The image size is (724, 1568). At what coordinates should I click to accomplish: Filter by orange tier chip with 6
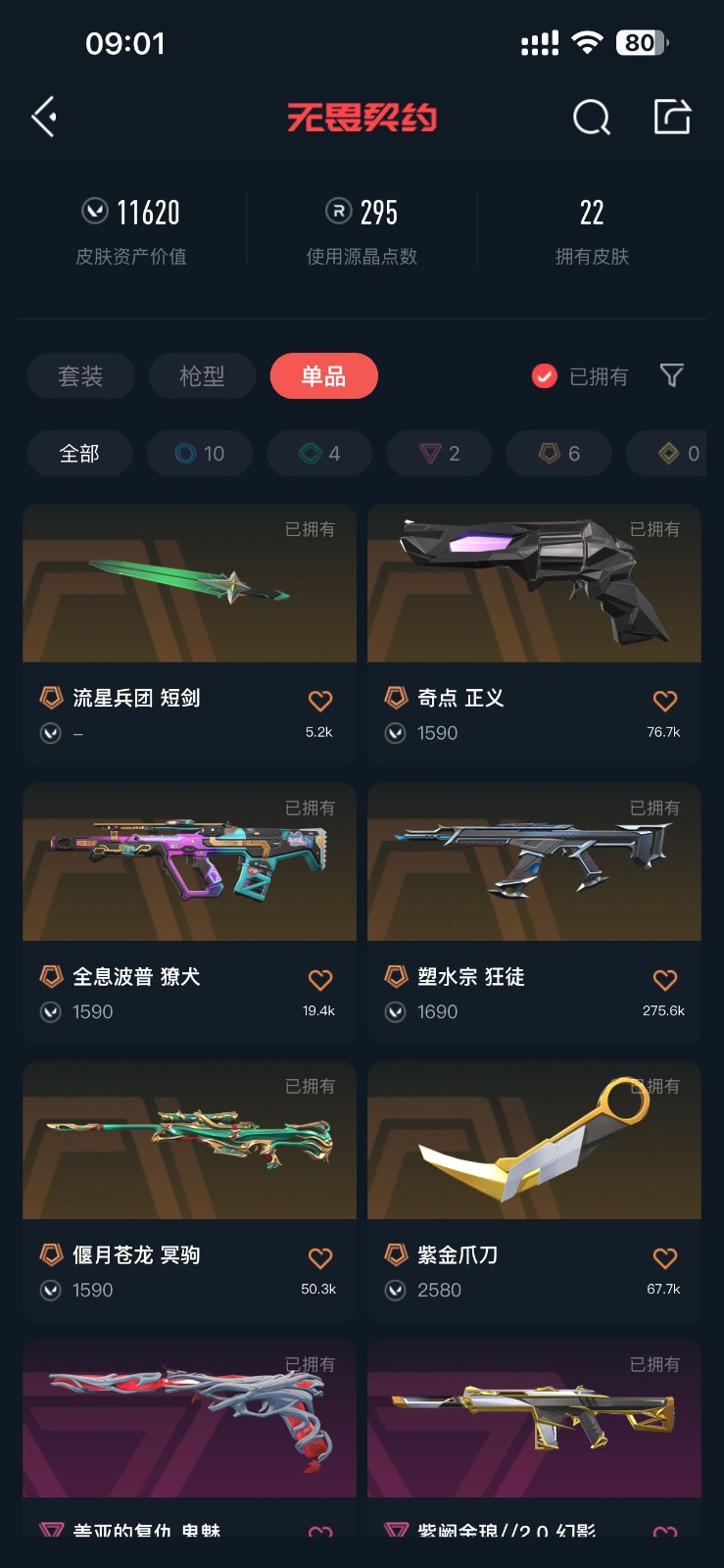point(558,454)
